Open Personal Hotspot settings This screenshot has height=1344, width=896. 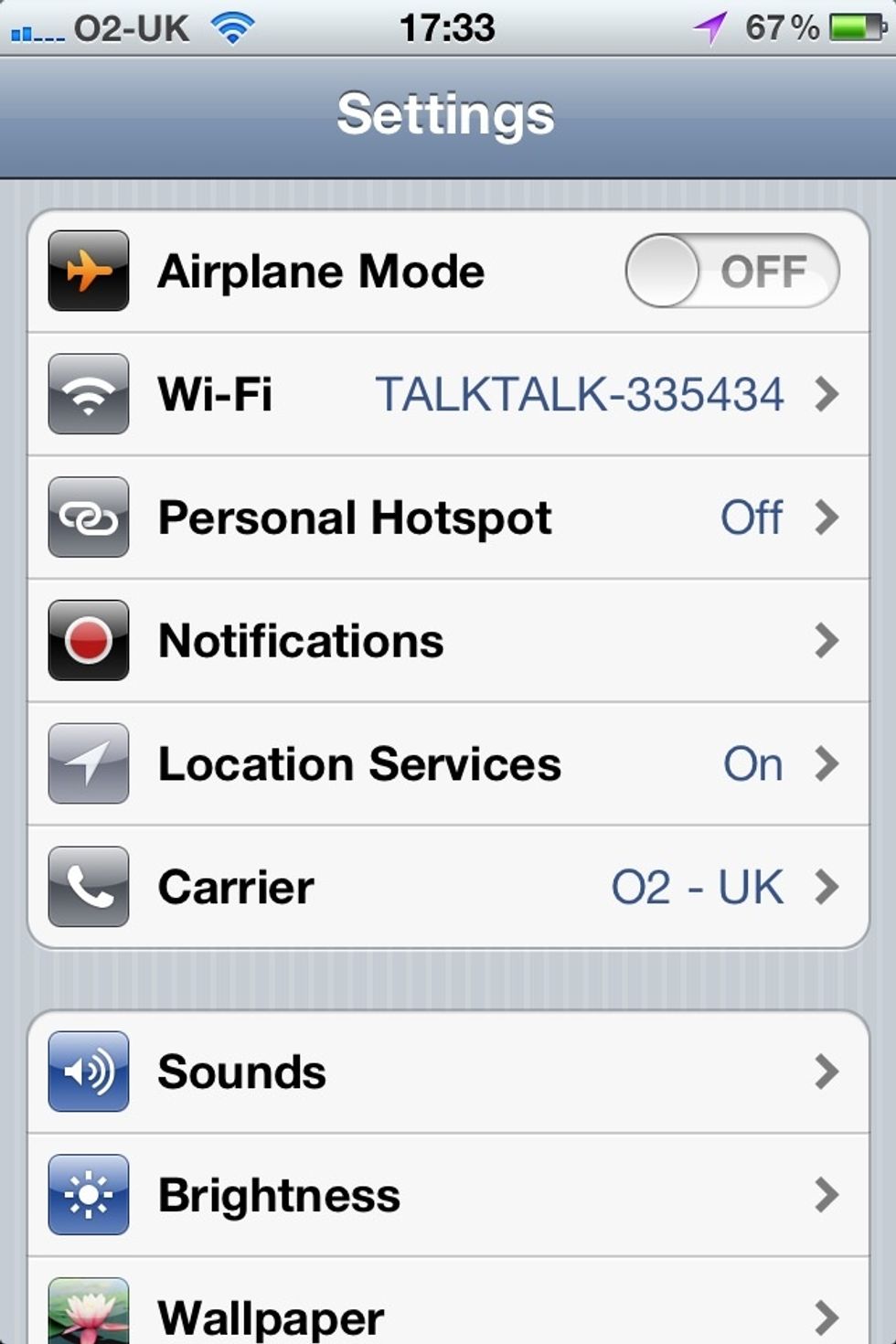tap(448, 517)
